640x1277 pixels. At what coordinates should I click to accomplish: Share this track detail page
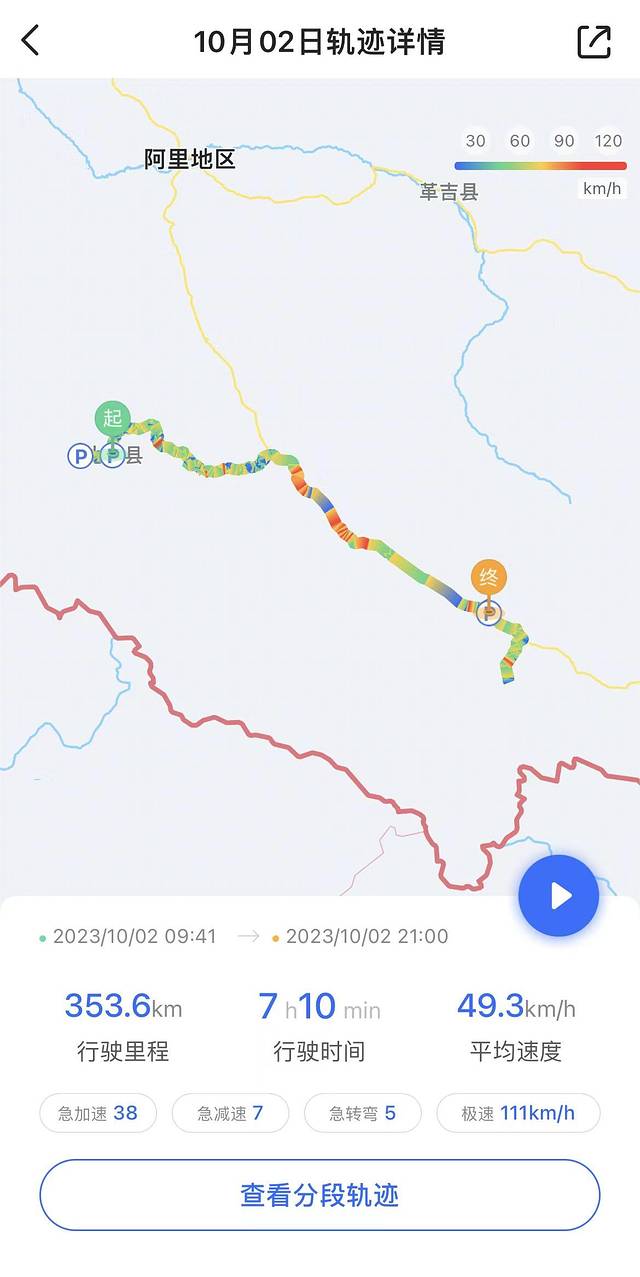[x=594, y=41]
